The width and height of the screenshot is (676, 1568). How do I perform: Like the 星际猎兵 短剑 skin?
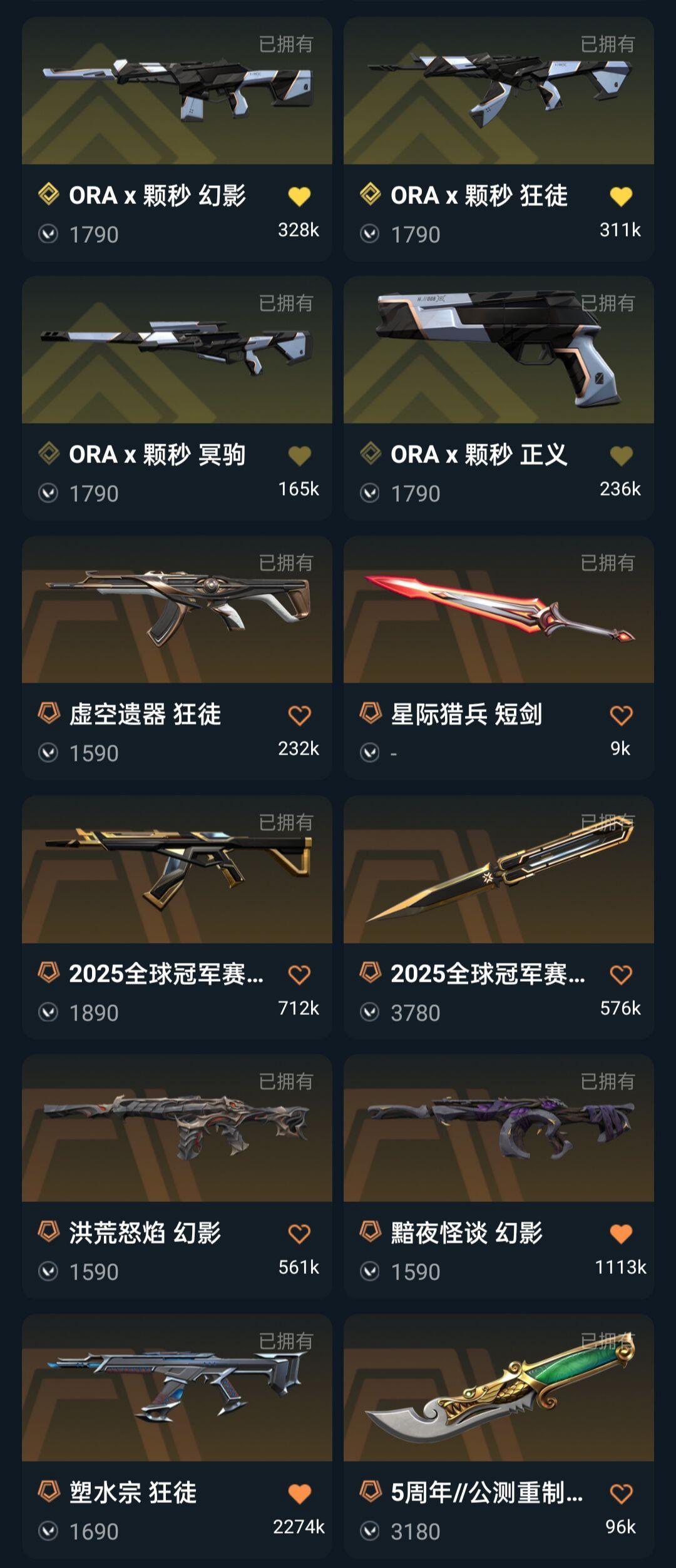click(621, 715)
